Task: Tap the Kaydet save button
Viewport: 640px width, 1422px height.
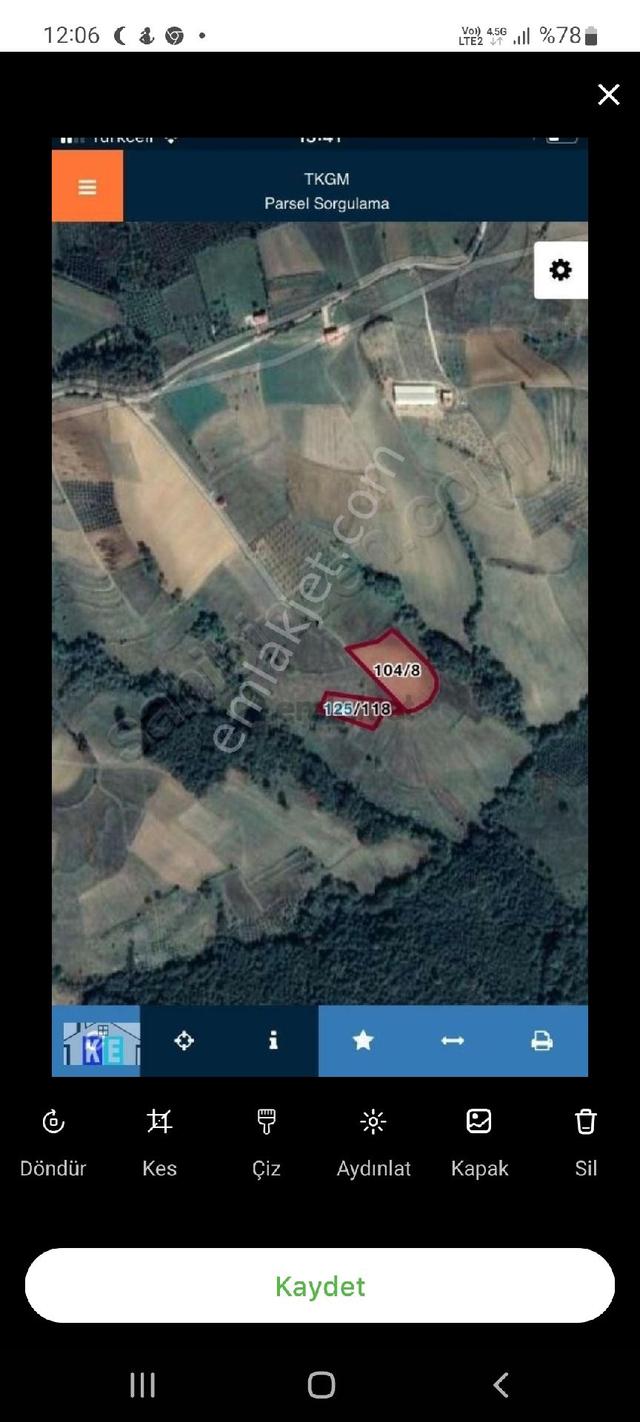Action: pos(320,1285)
